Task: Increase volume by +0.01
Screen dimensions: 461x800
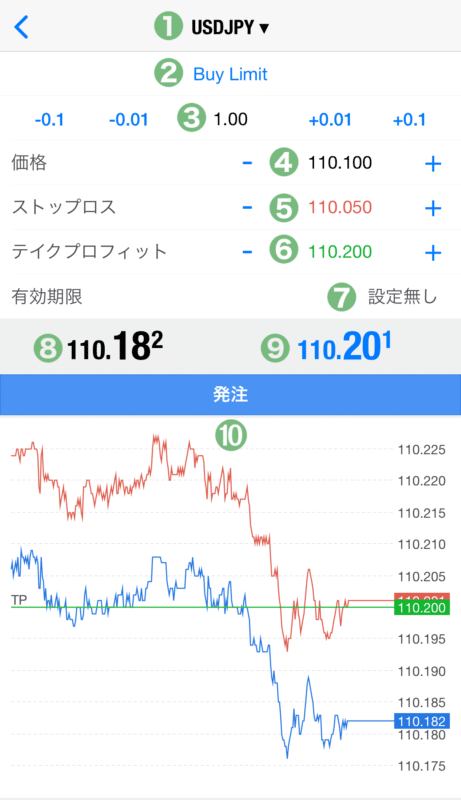Action: pos(330,119)
